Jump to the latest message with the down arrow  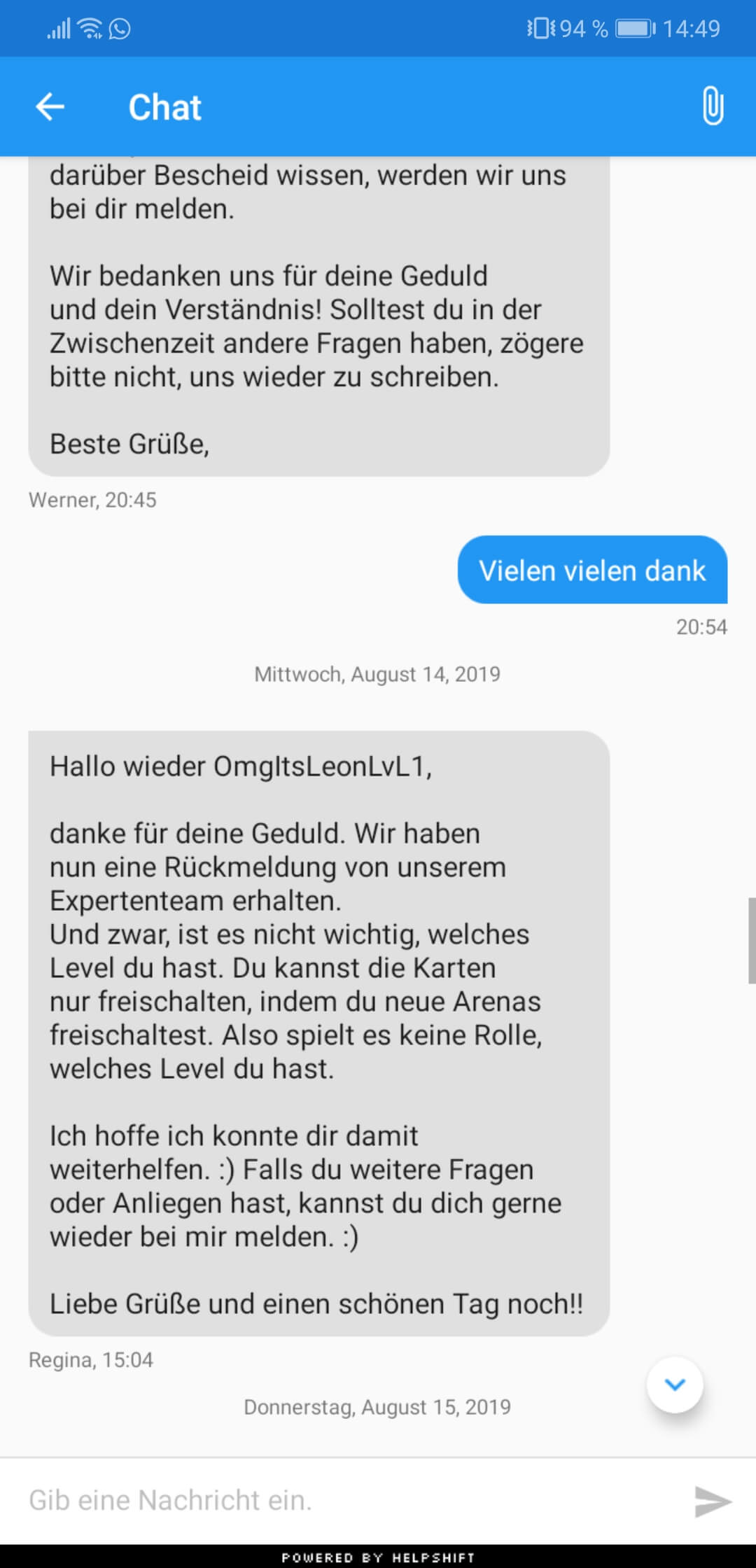(675, 1384)
